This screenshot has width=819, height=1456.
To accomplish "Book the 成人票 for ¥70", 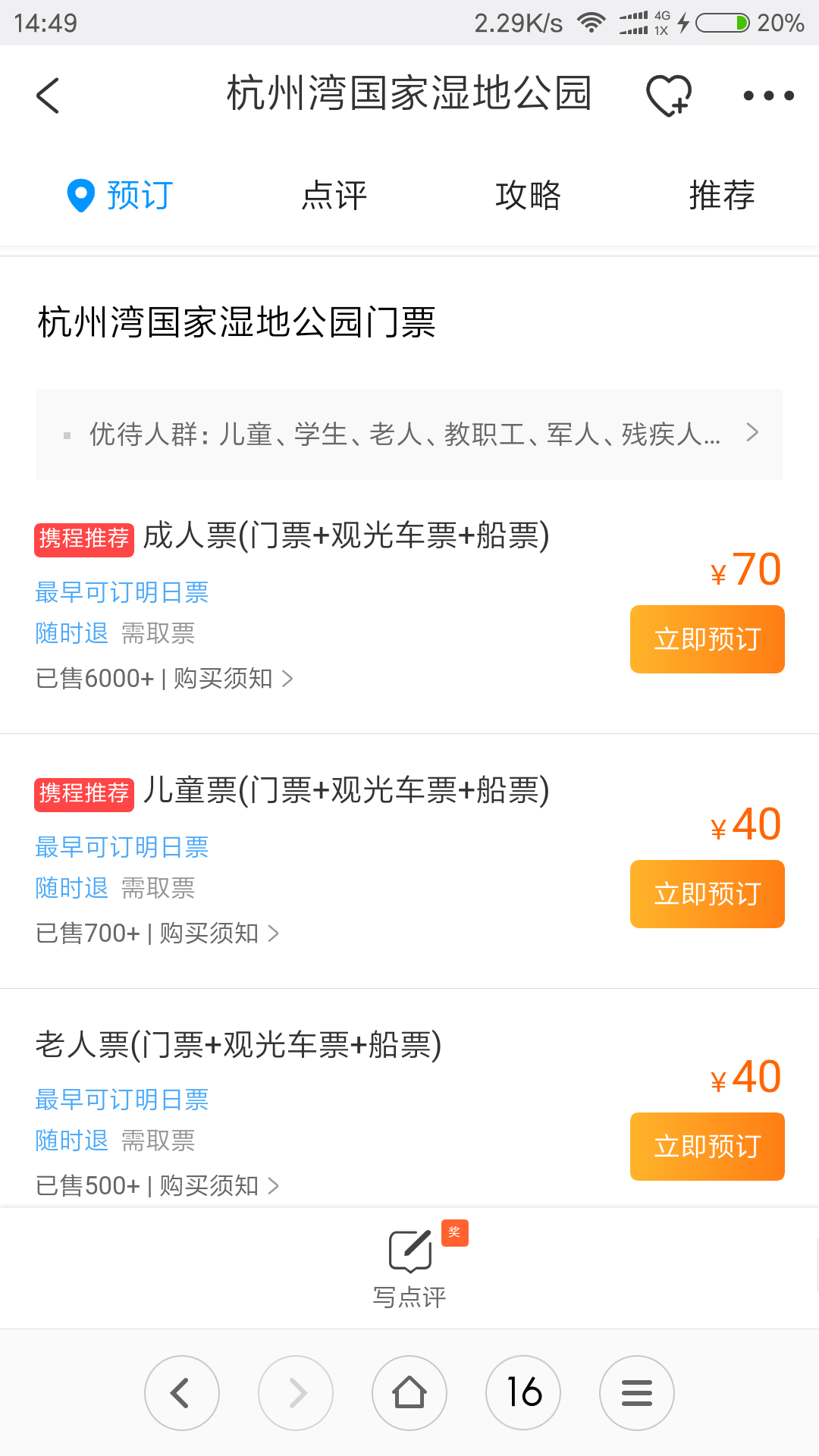I will click(x=707, y=639).
